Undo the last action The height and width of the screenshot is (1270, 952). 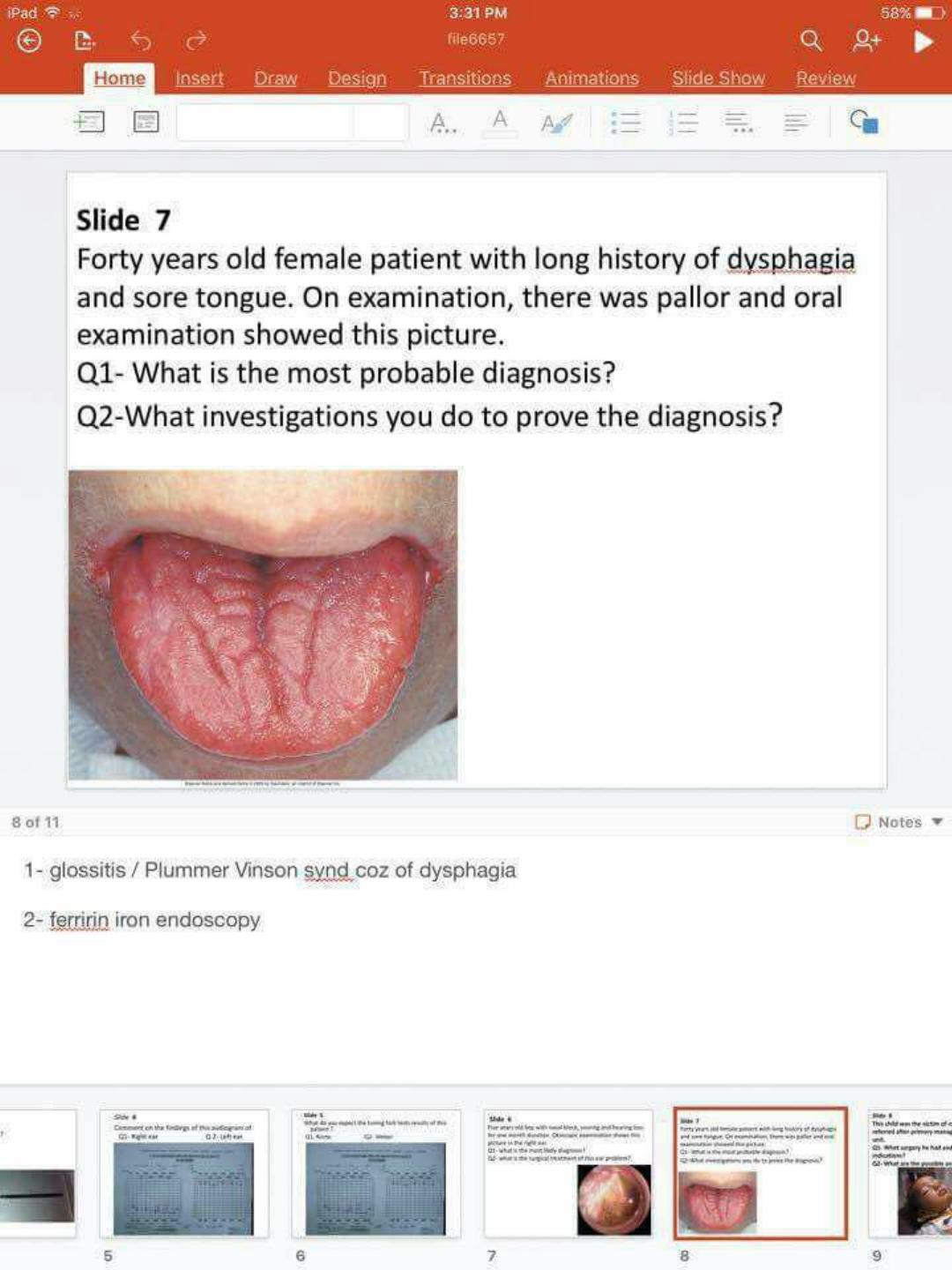(141, 41)
